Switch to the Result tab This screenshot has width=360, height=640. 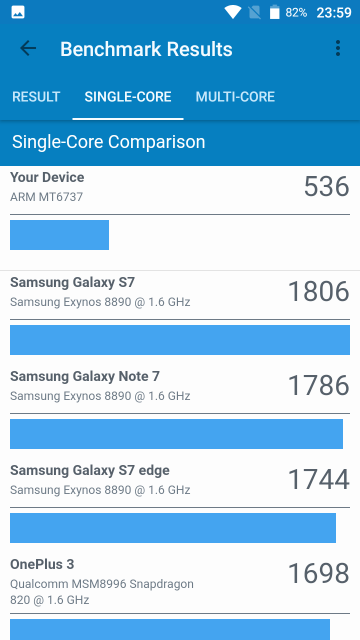click(36, 97)
